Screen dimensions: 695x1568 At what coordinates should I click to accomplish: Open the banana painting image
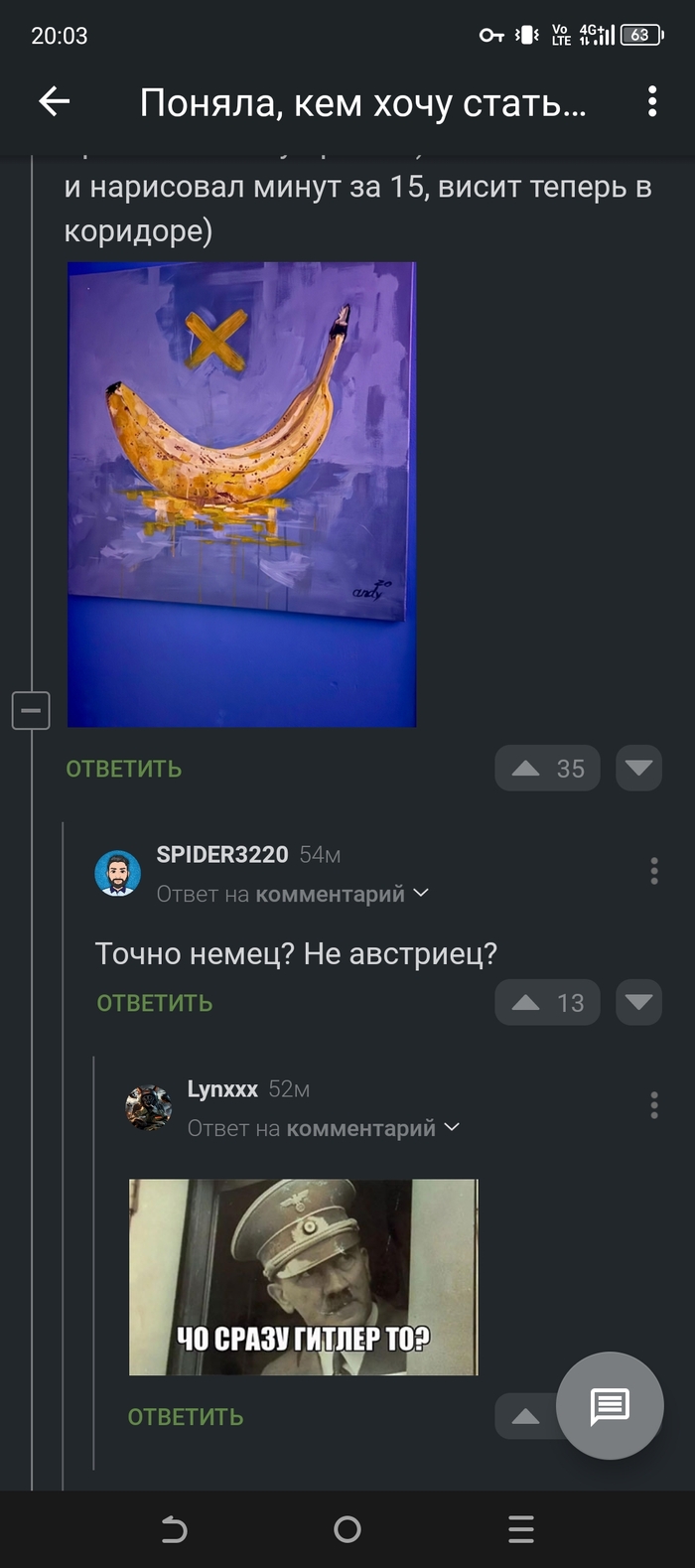tap(241, 494)
